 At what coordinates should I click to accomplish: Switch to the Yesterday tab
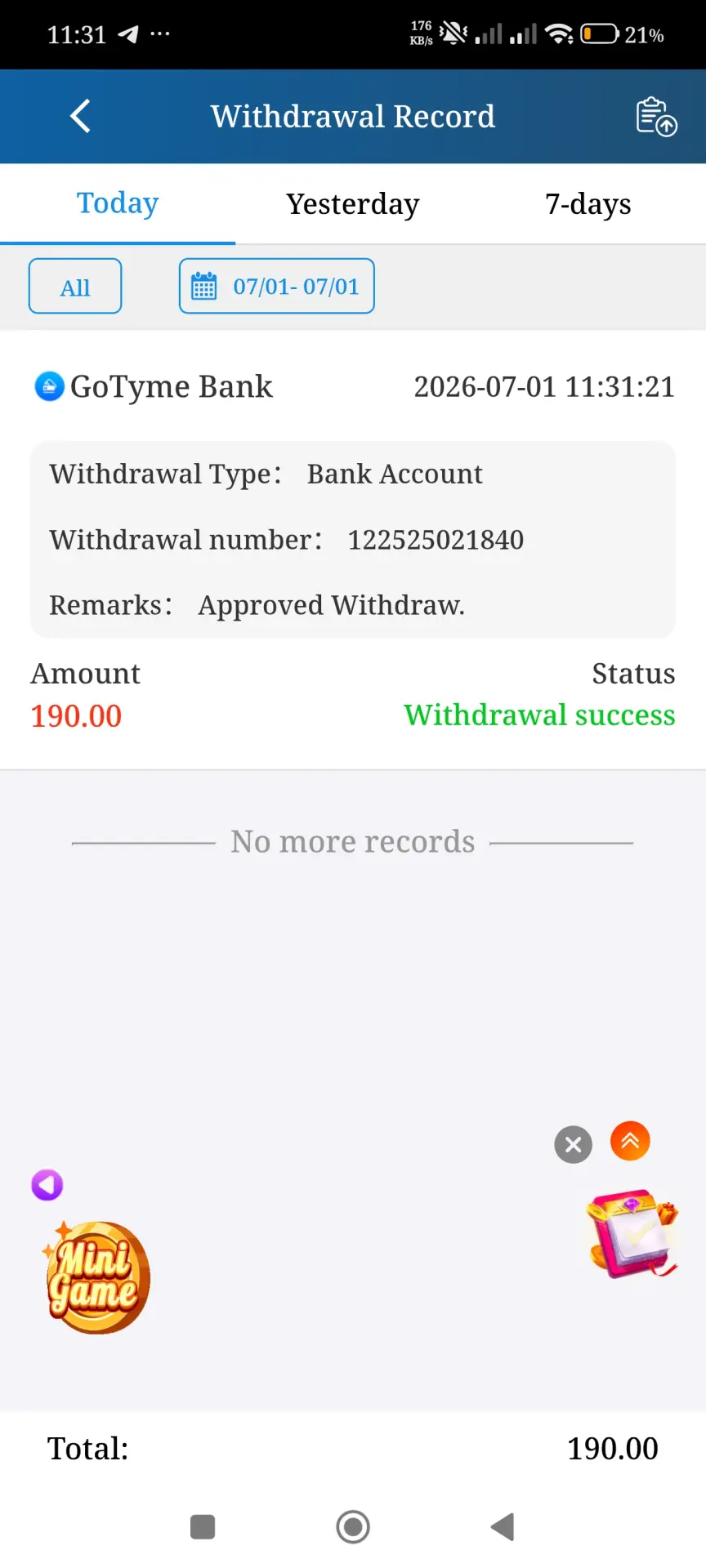[x=353, y=203]
